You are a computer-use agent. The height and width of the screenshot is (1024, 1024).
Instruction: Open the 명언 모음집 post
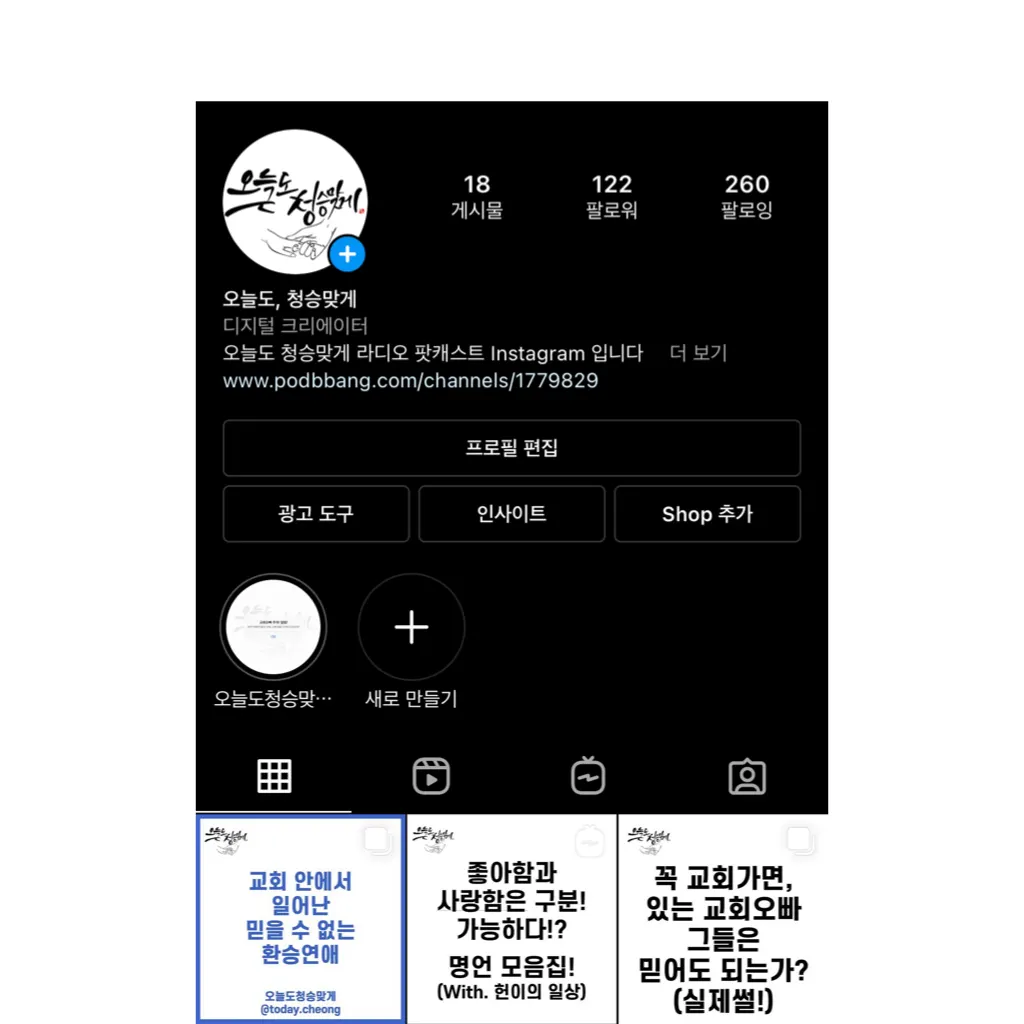511,920
